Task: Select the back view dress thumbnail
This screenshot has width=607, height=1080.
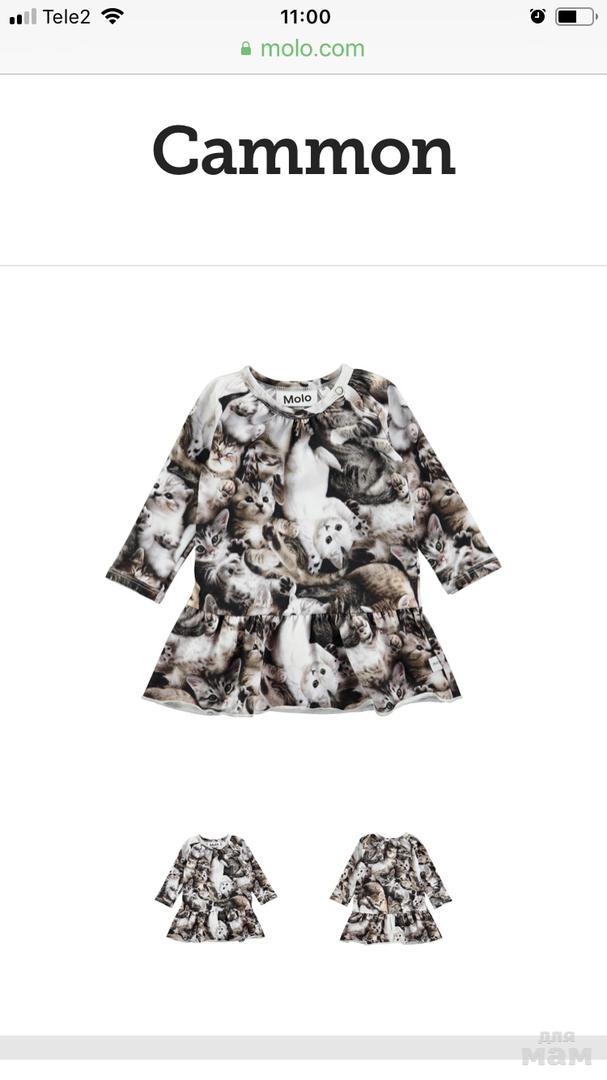Action: tap(391, 886)
